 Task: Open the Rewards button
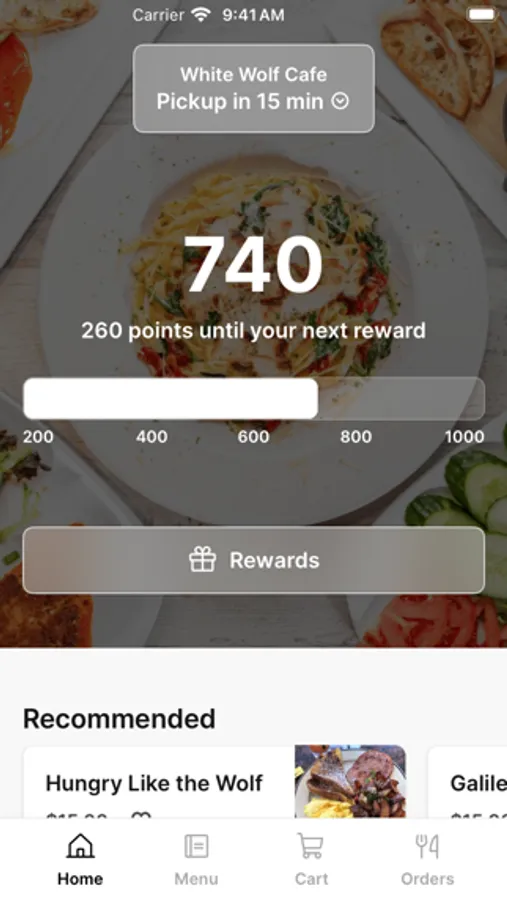(x=253, y=560)
